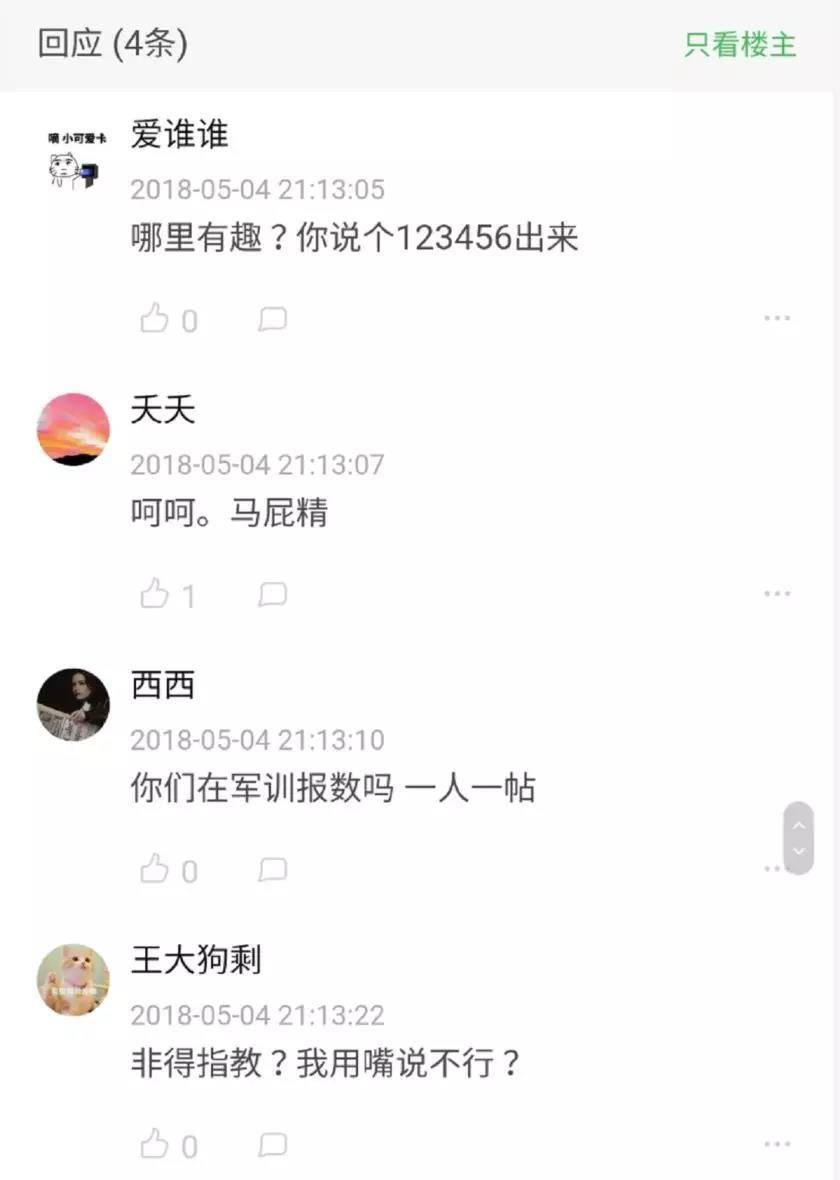
Task: Open more options on 王大狗剩's comment
Action: (x=777, y=1144)
